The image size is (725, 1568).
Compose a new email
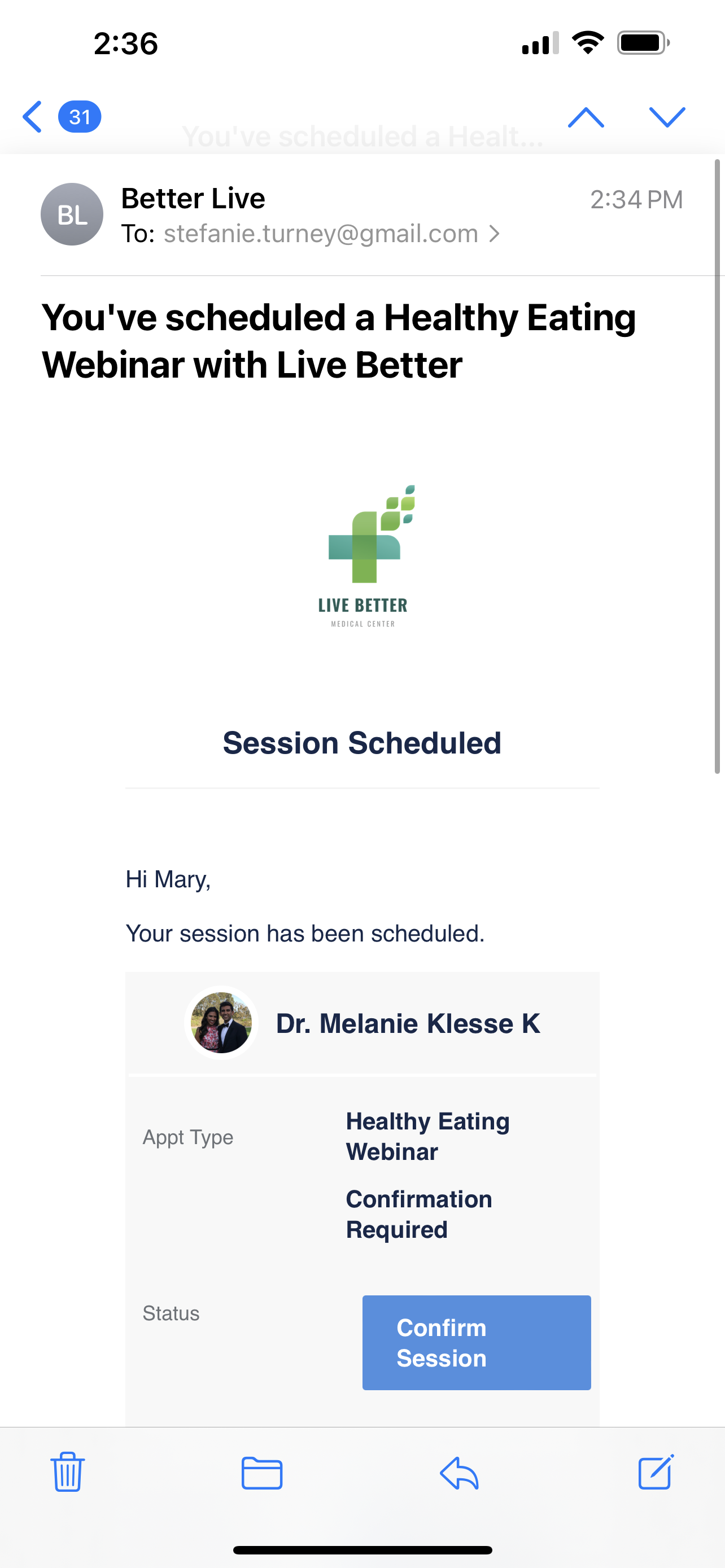(656, 1472)
